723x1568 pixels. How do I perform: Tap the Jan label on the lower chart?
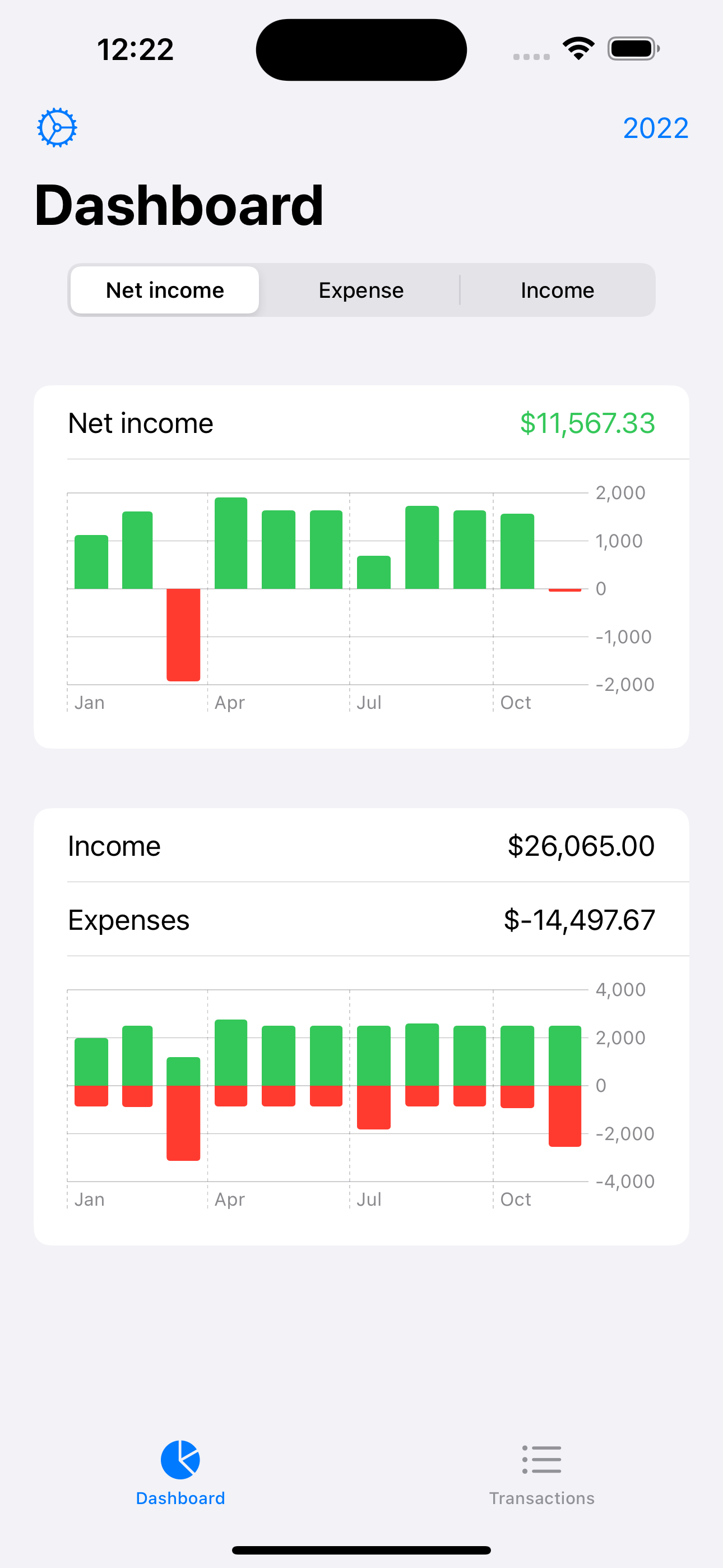coord(90,1198)
